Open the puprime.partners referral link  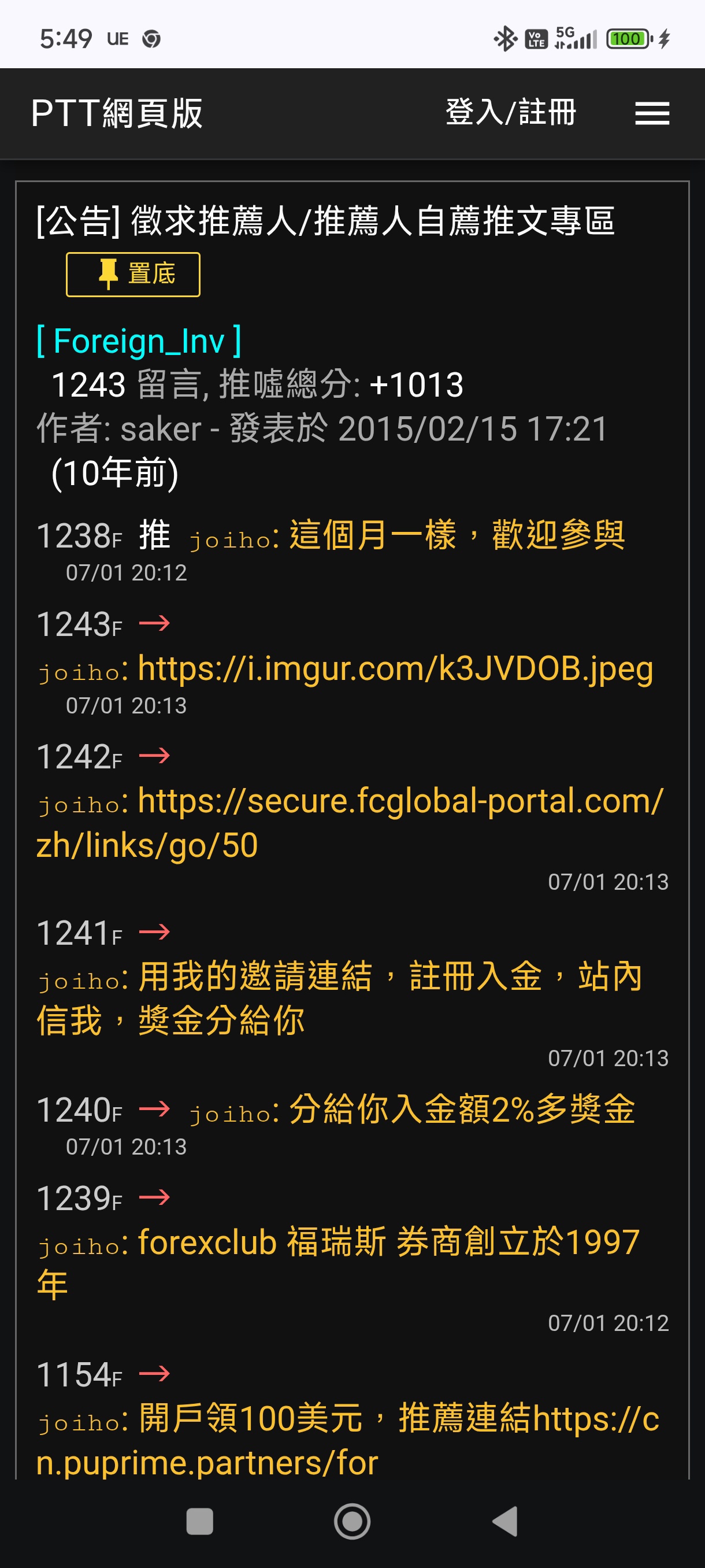348,1441
